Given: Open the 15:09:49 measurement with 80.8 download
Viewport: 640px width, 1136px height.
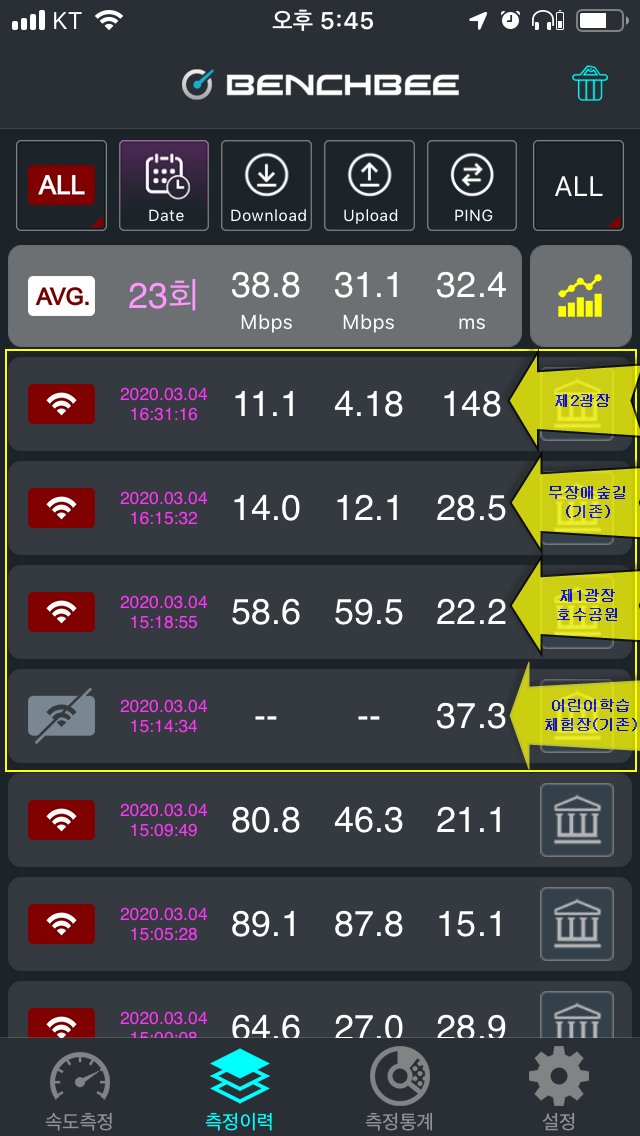Looking at the screenshot, I should coord(320,820).
